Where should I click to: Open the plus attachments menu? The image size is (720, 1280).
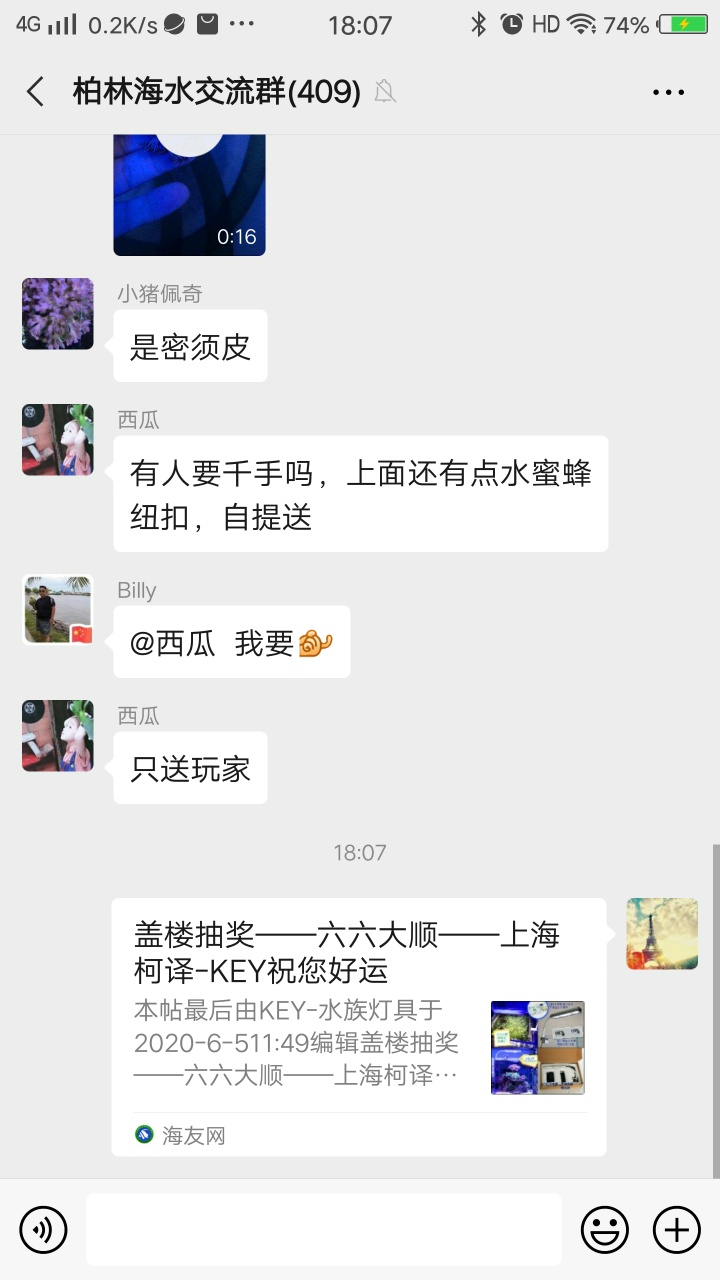(677, 1229)
